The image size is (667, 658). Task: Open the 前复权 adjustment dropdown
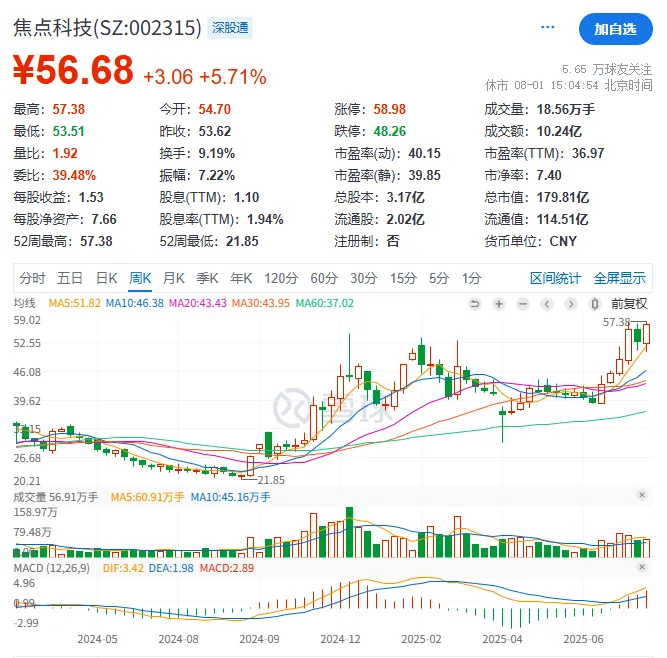(x=629, y=303)
